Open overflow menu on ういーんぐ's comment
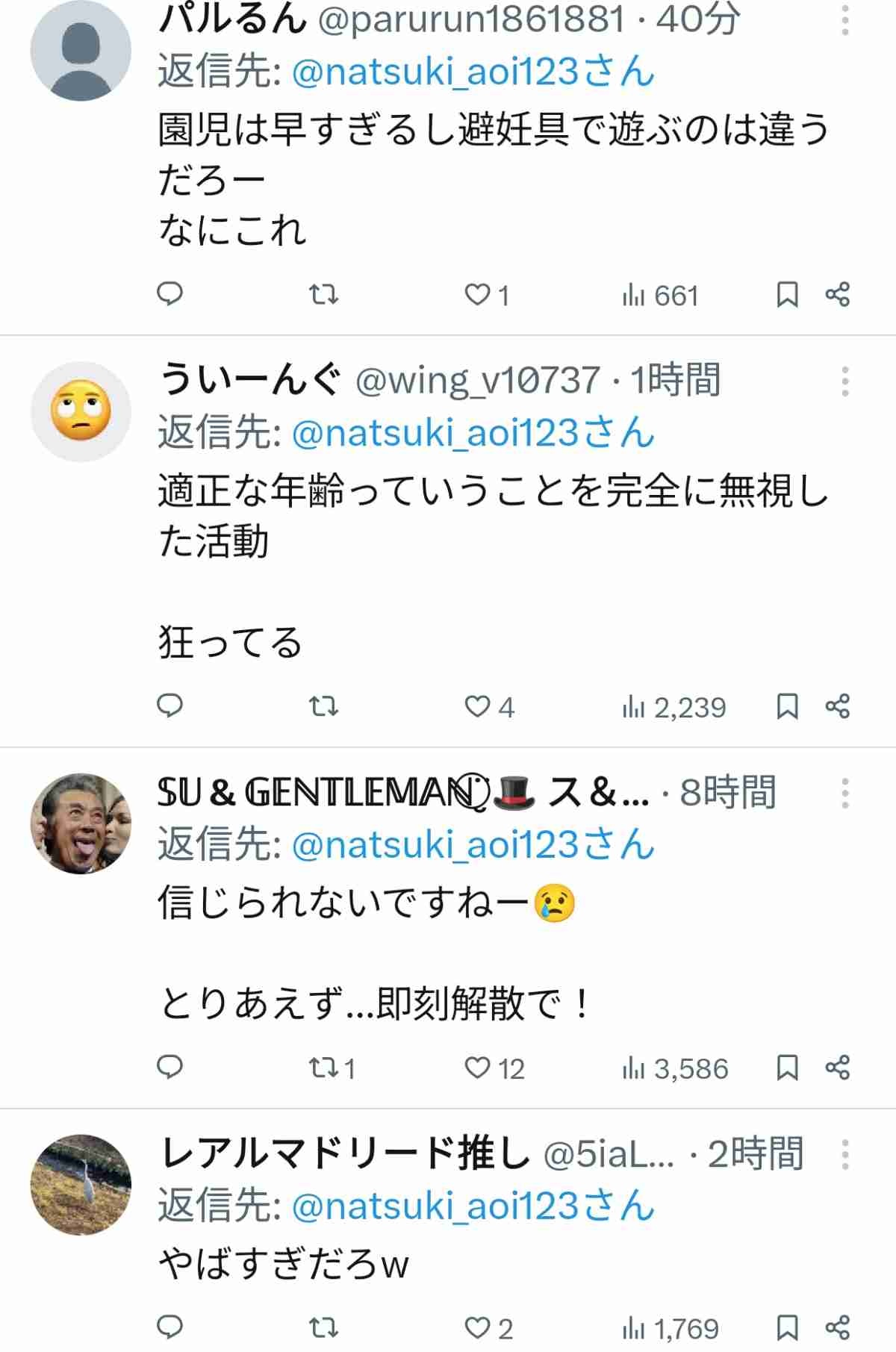Viewport: 896px width, 1352px height. tap(844, 381)
